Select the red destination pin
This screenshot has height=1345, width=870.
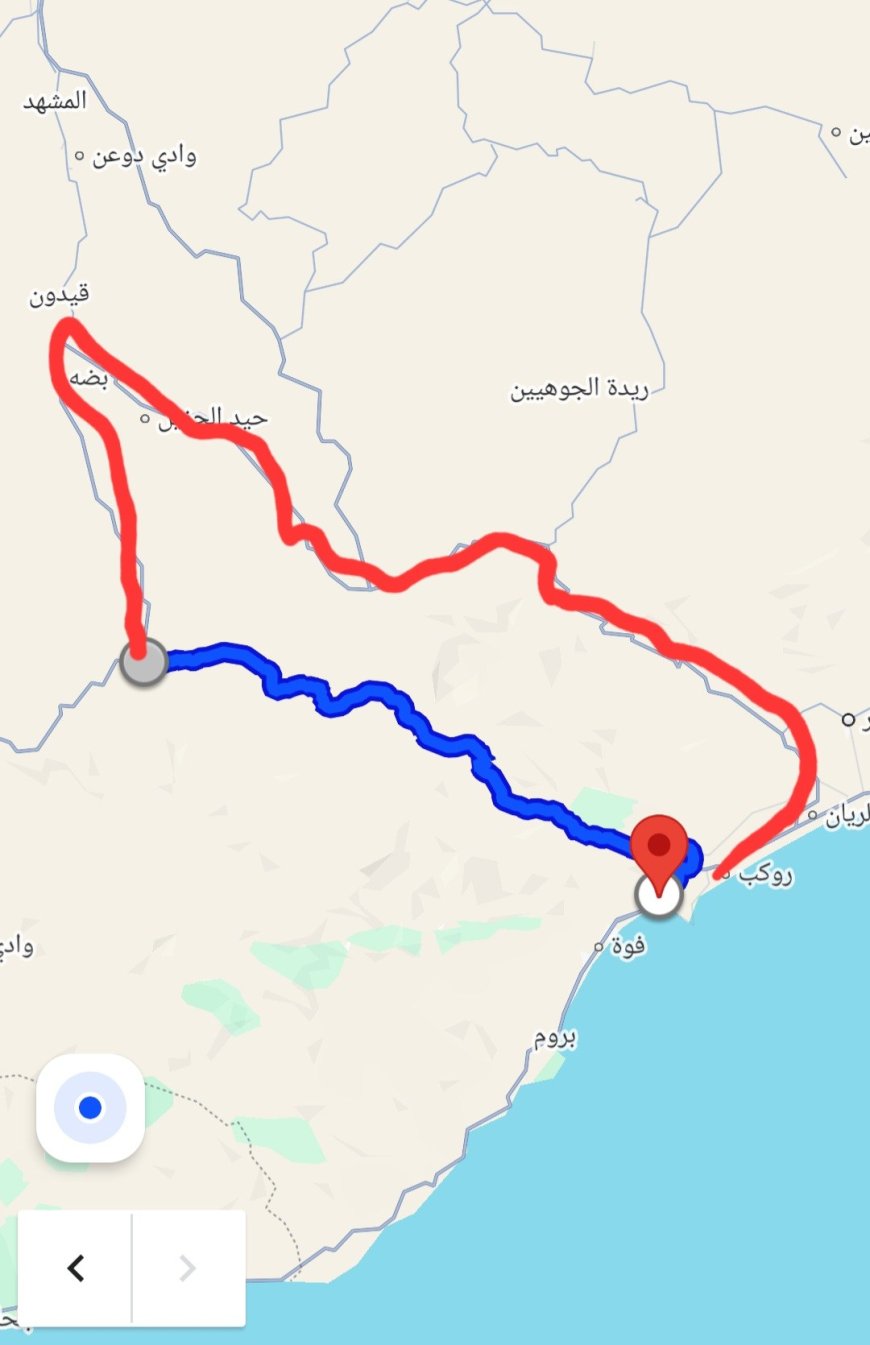point(659,846)
